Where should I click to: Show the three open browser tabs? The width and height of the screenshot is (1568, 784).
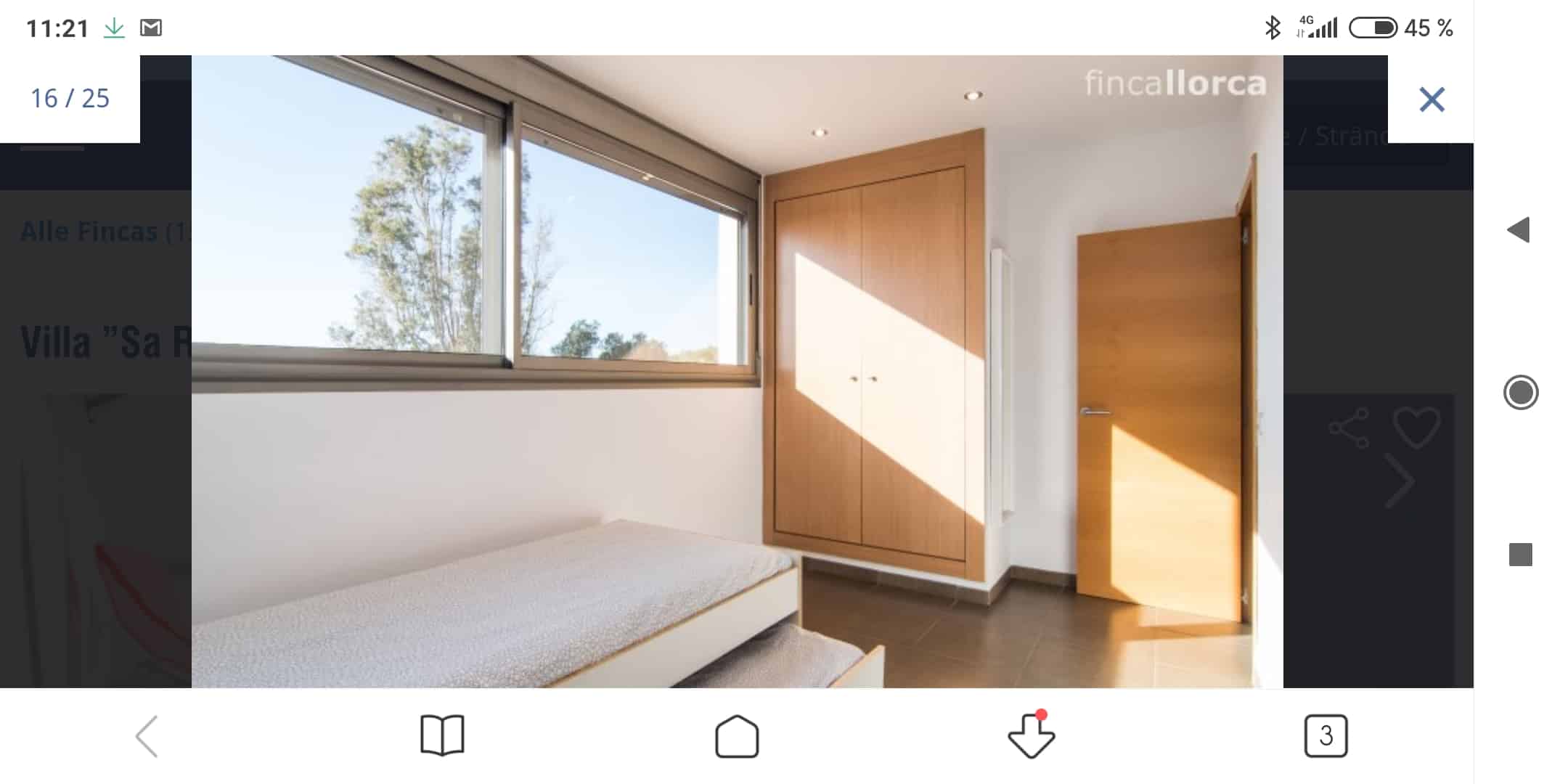1326,736
